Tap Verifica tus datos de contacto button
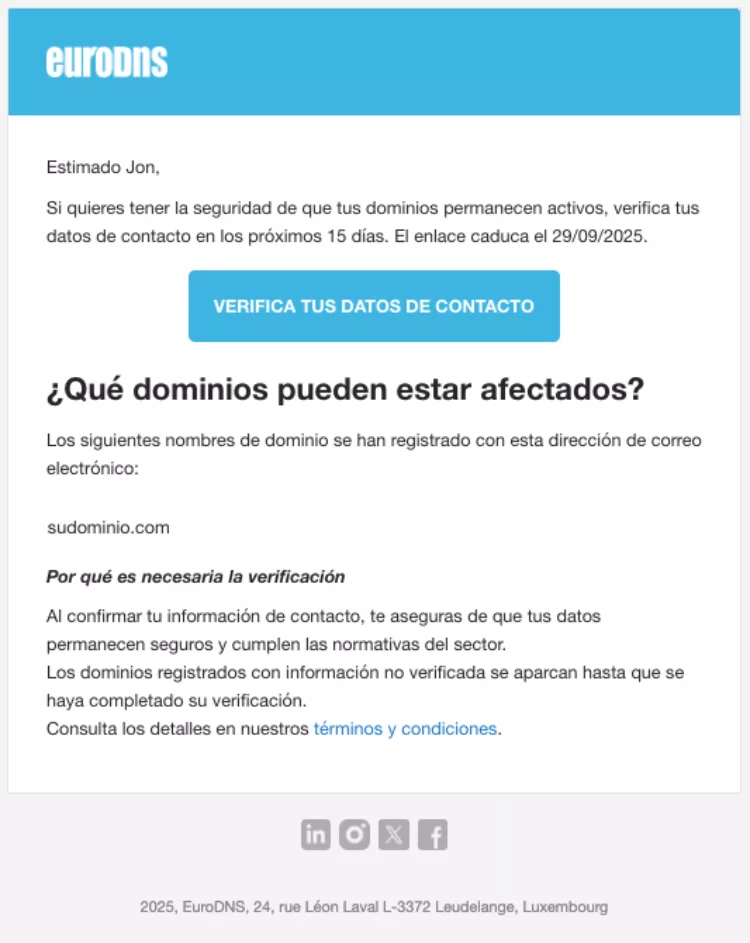The width and height of the screenshot is (750, 943). pos(374,306)
